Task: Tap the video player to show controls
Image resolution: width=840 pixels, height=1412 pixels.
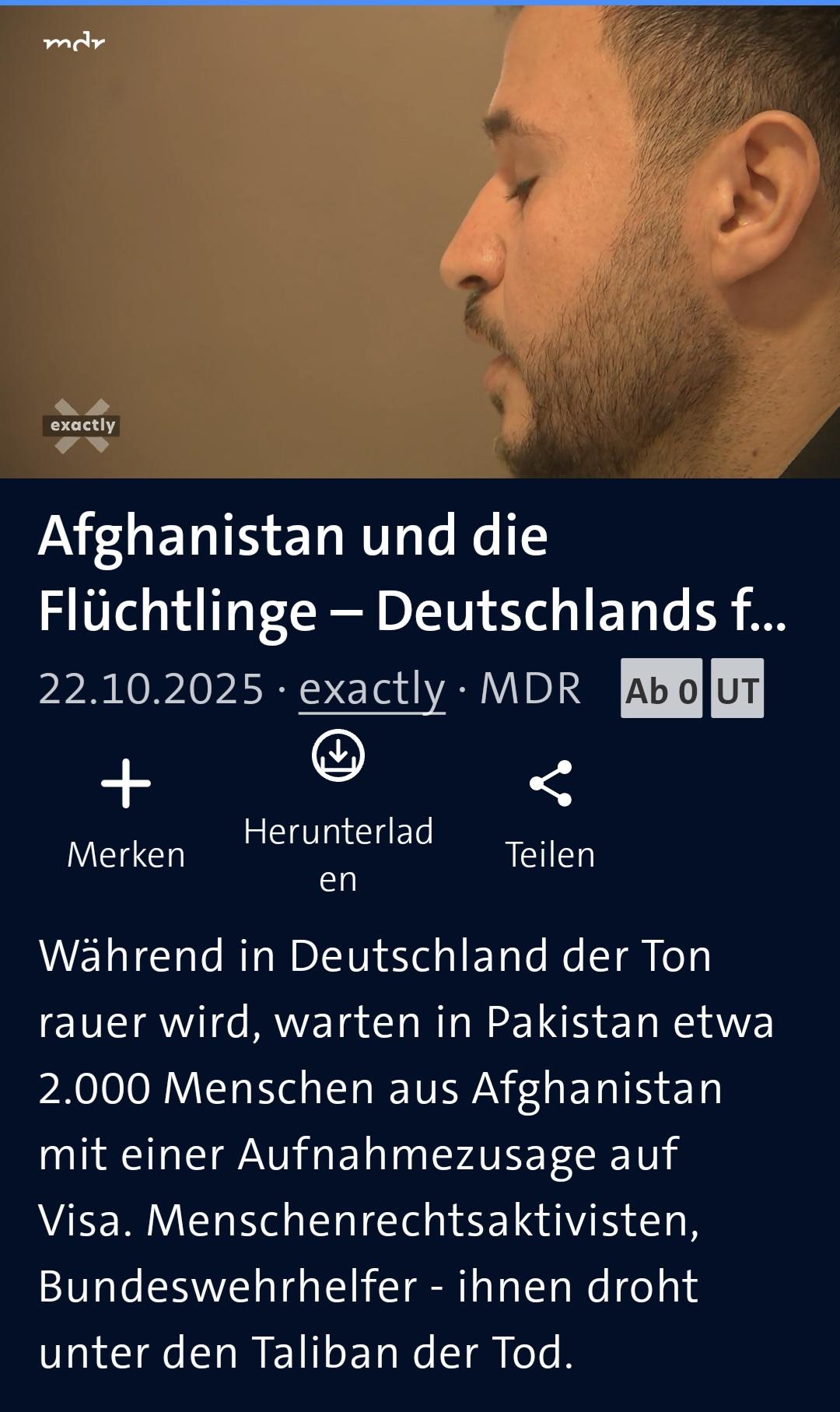Action: click(420, 241)
